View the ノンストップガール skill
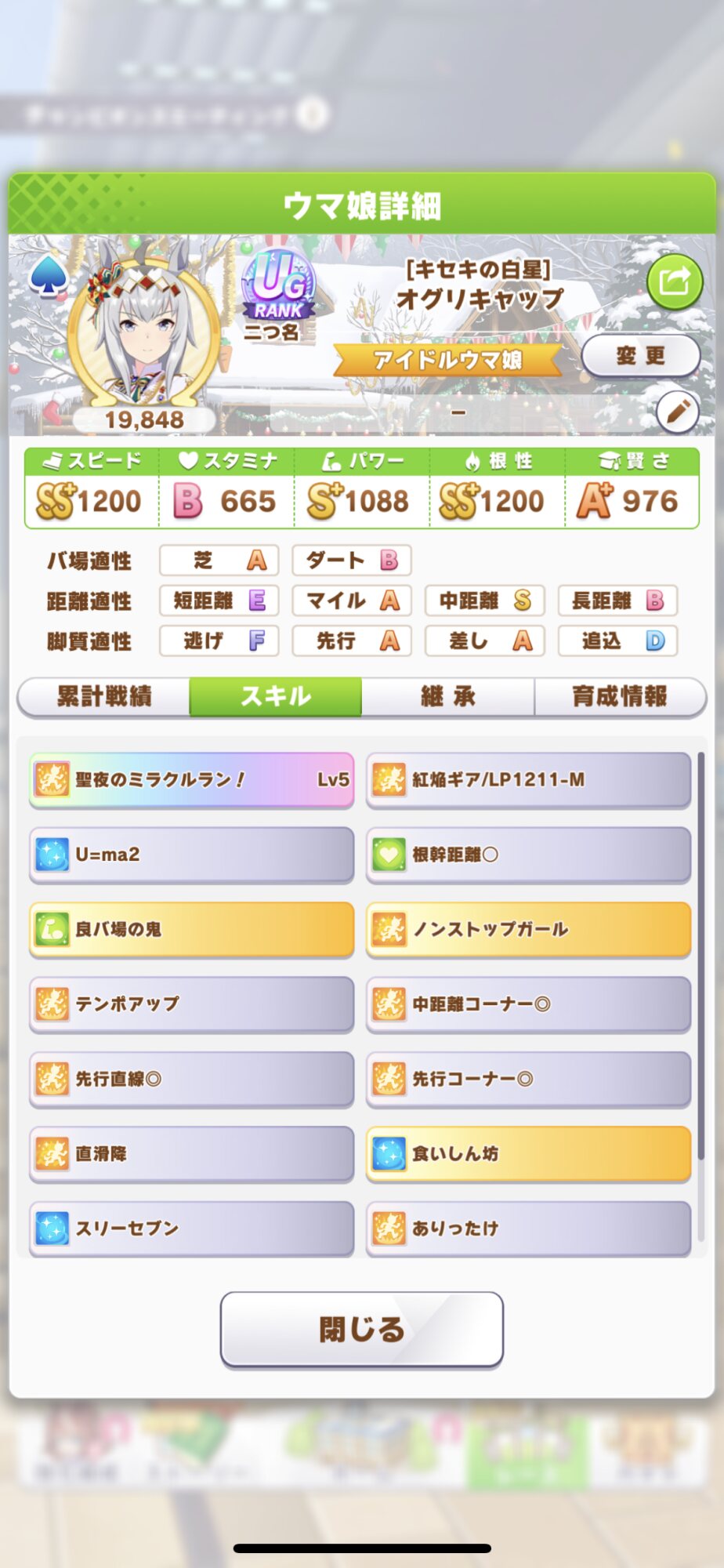The image size is (724, 1568). point(528,929)
